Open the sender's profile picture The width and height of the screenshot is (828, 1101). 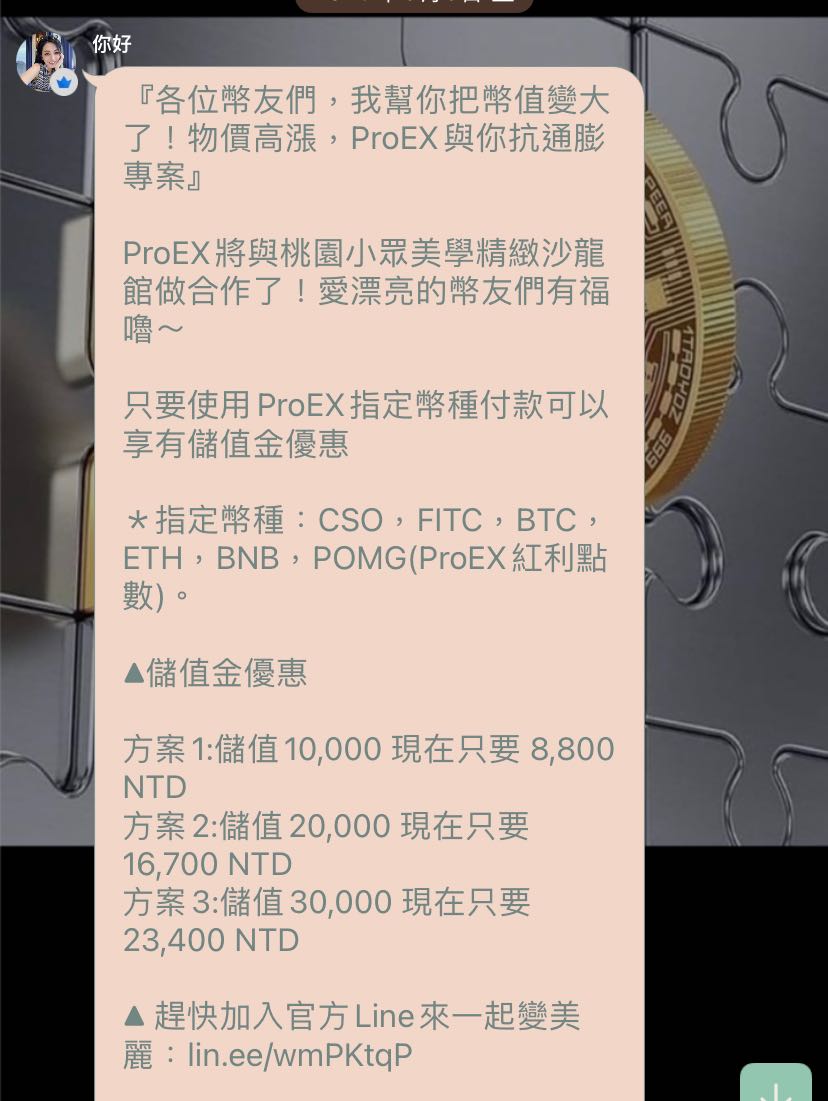click(x=45, y=60)
